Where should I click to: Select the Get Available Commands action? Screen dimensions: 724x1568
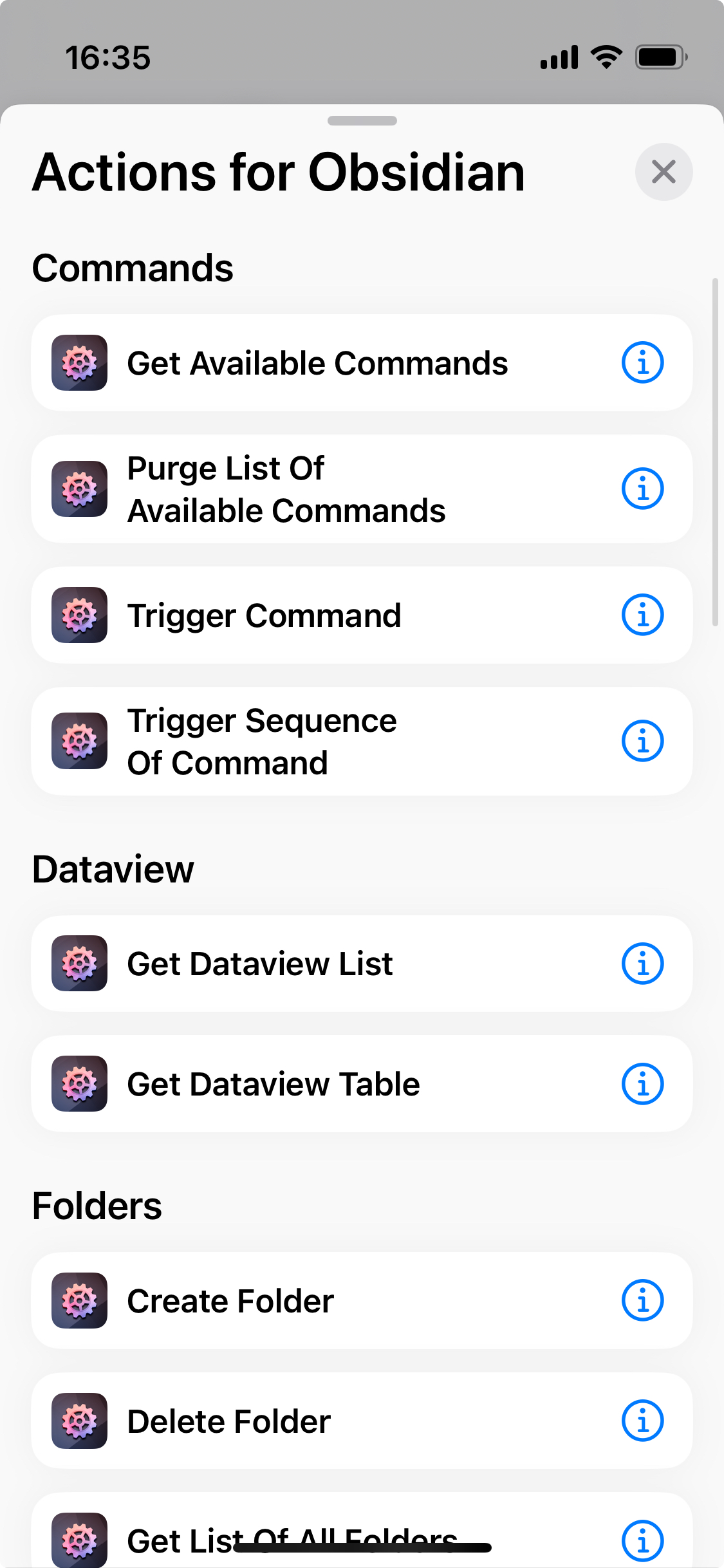(x=317, y=363)
